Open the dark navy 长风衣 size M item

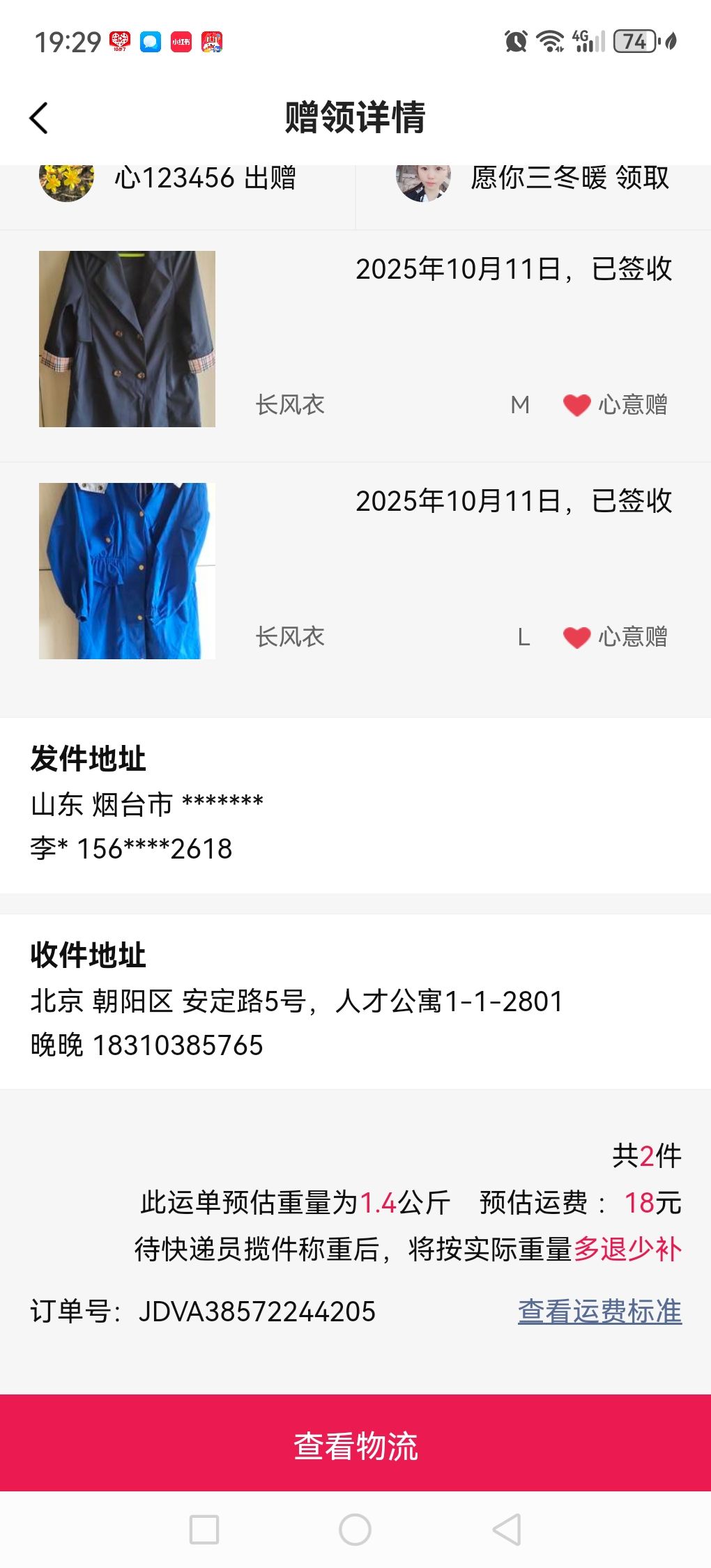(127, 339)
